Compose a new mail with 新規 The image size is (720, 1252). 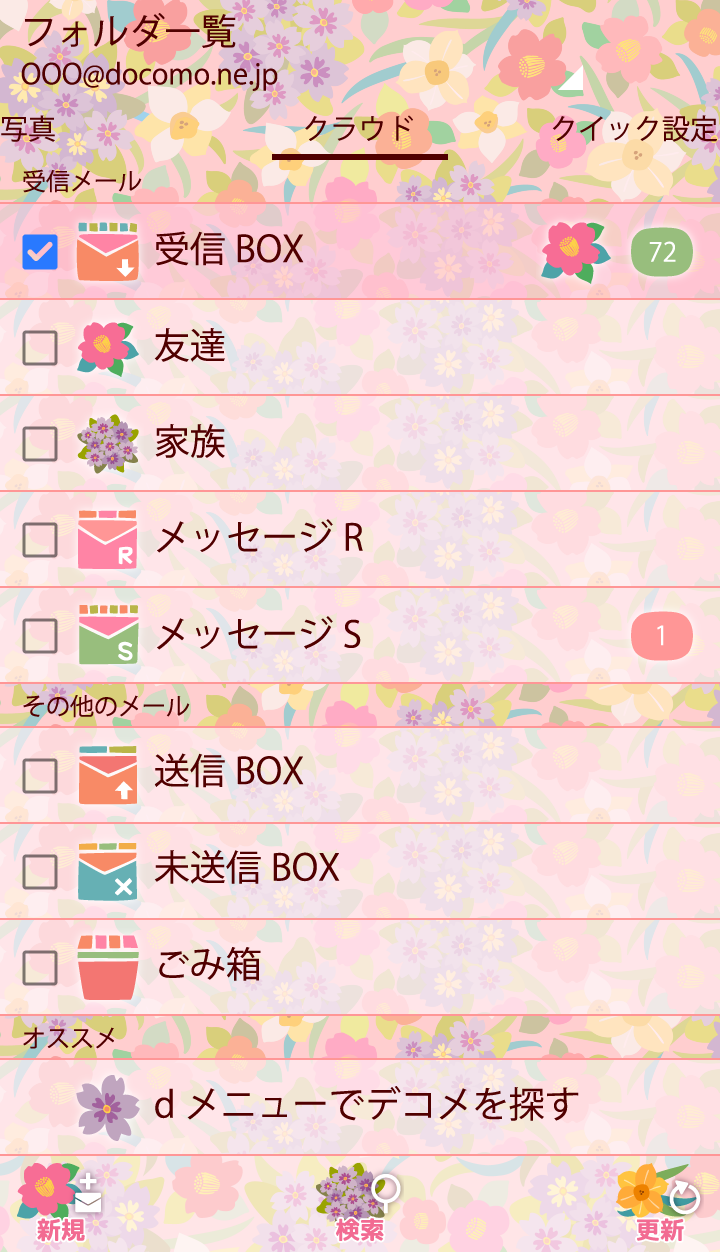click(60, 1202)
